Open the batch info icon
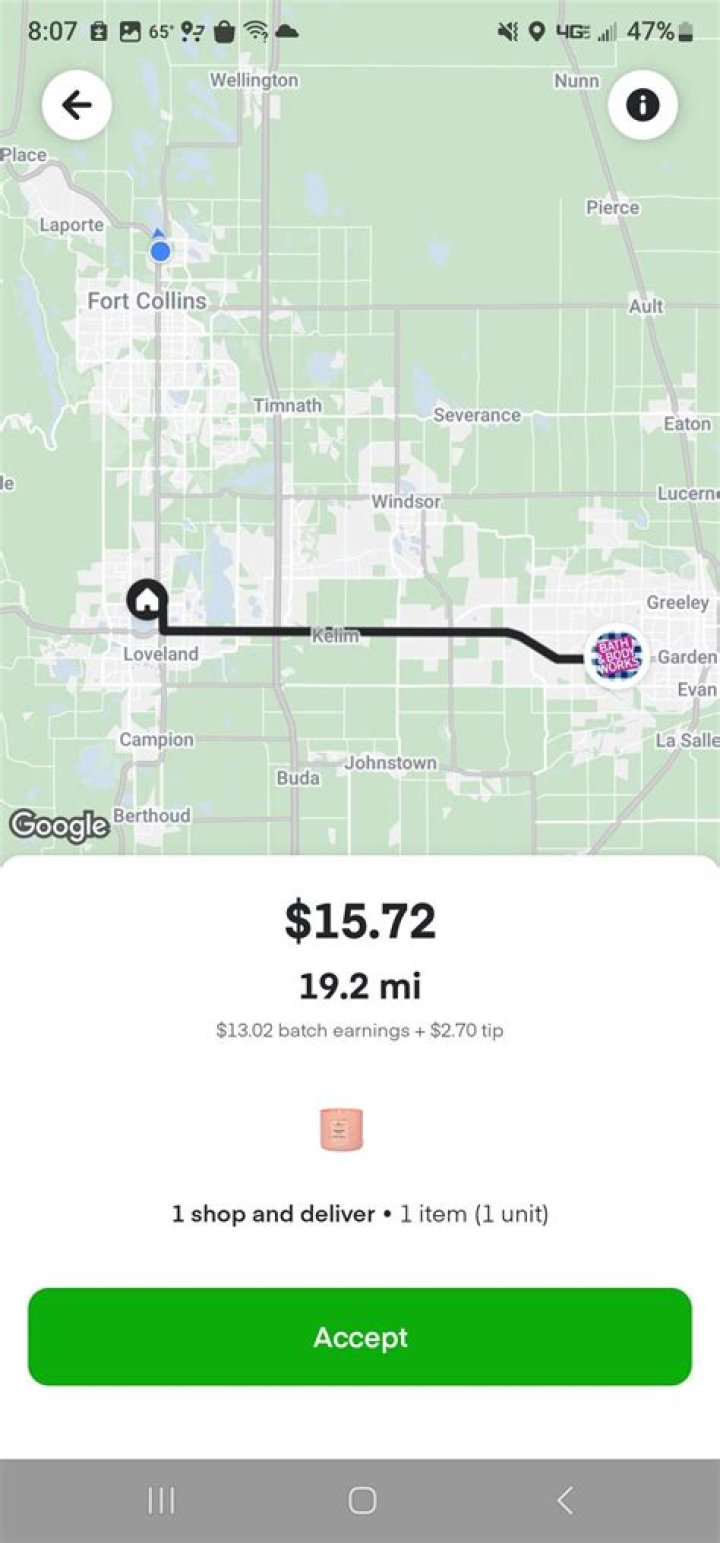 tap(643, 105)
